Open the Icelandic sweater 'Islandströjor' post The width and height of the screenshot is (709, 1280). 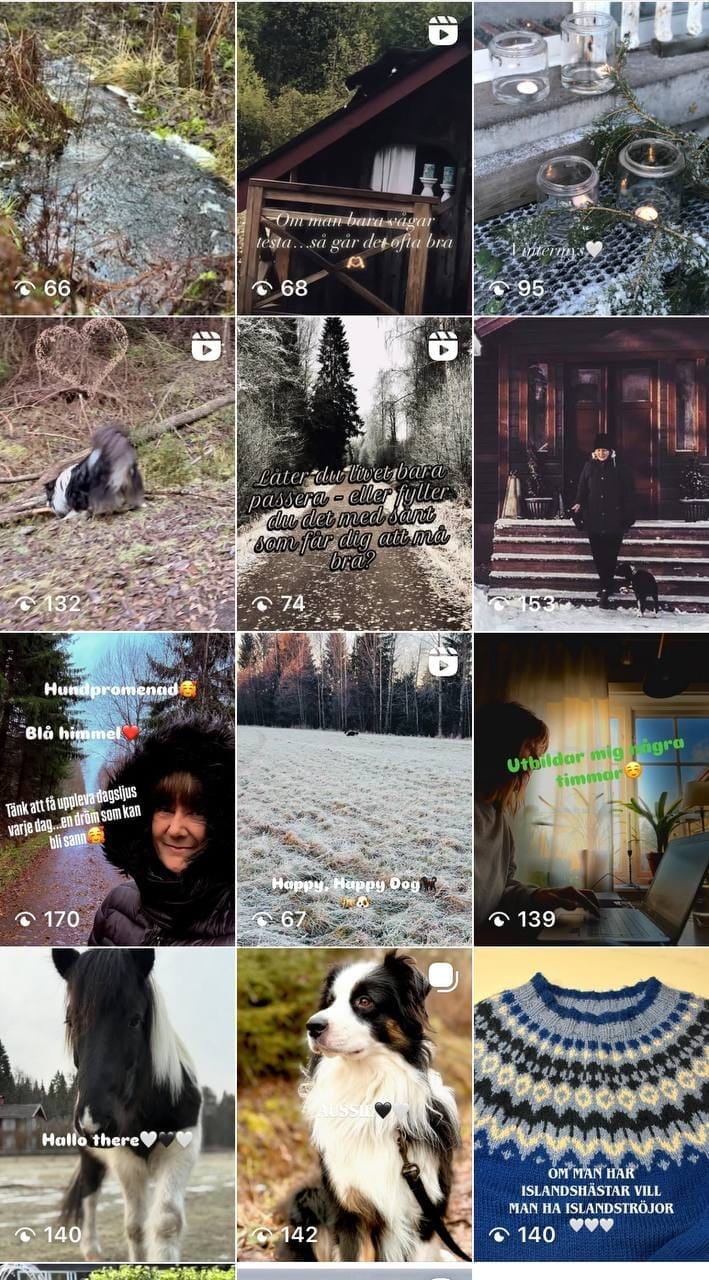coord(591,1104)
